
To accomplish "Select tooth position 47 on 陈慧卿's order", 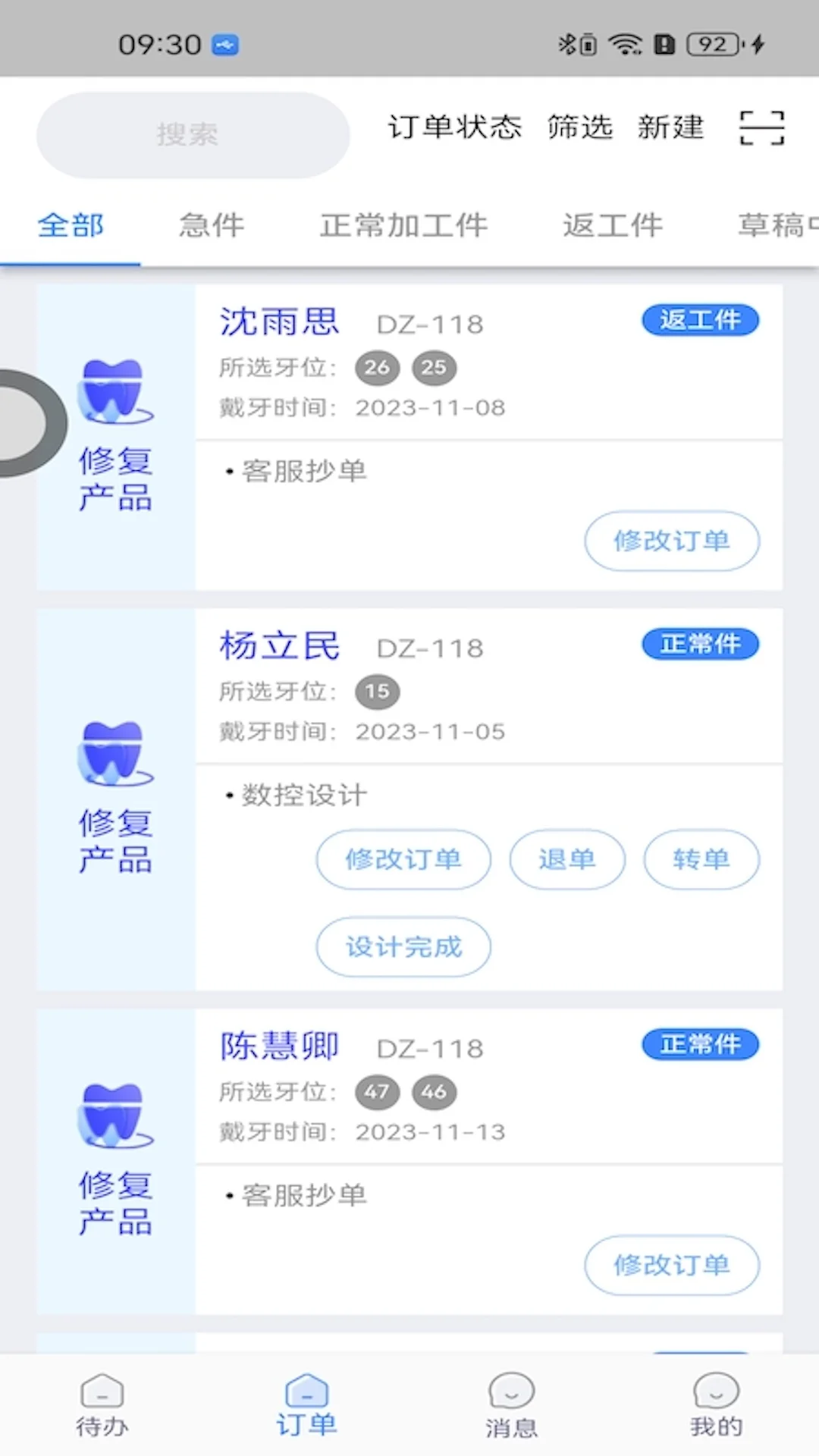I will [x=377, y=1091].
